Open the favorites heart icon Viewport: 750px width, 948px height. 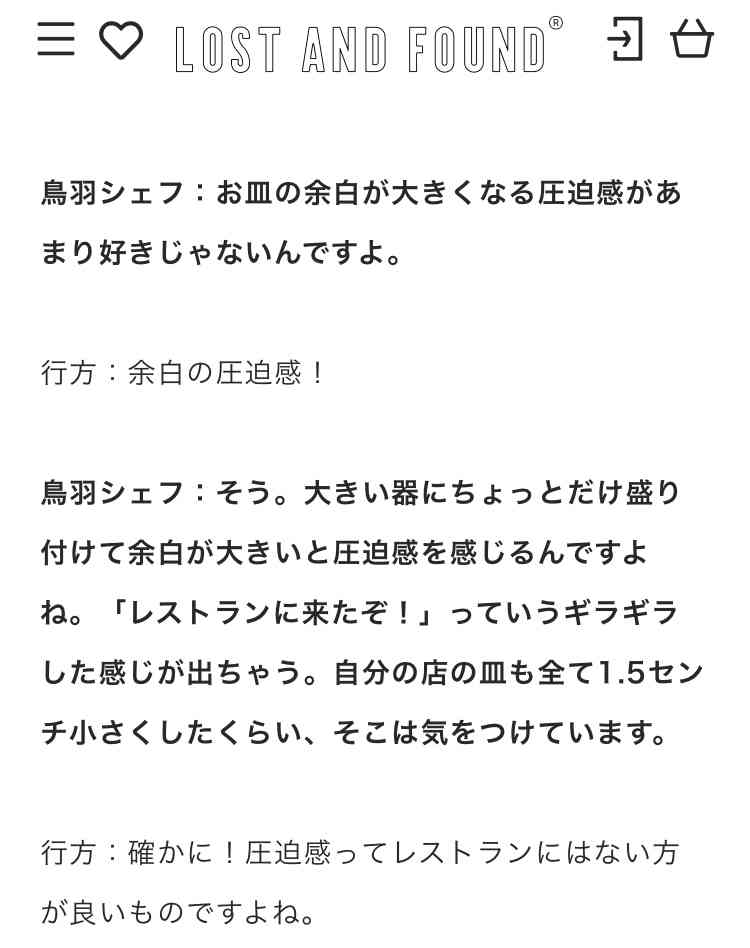click(121, 41)
